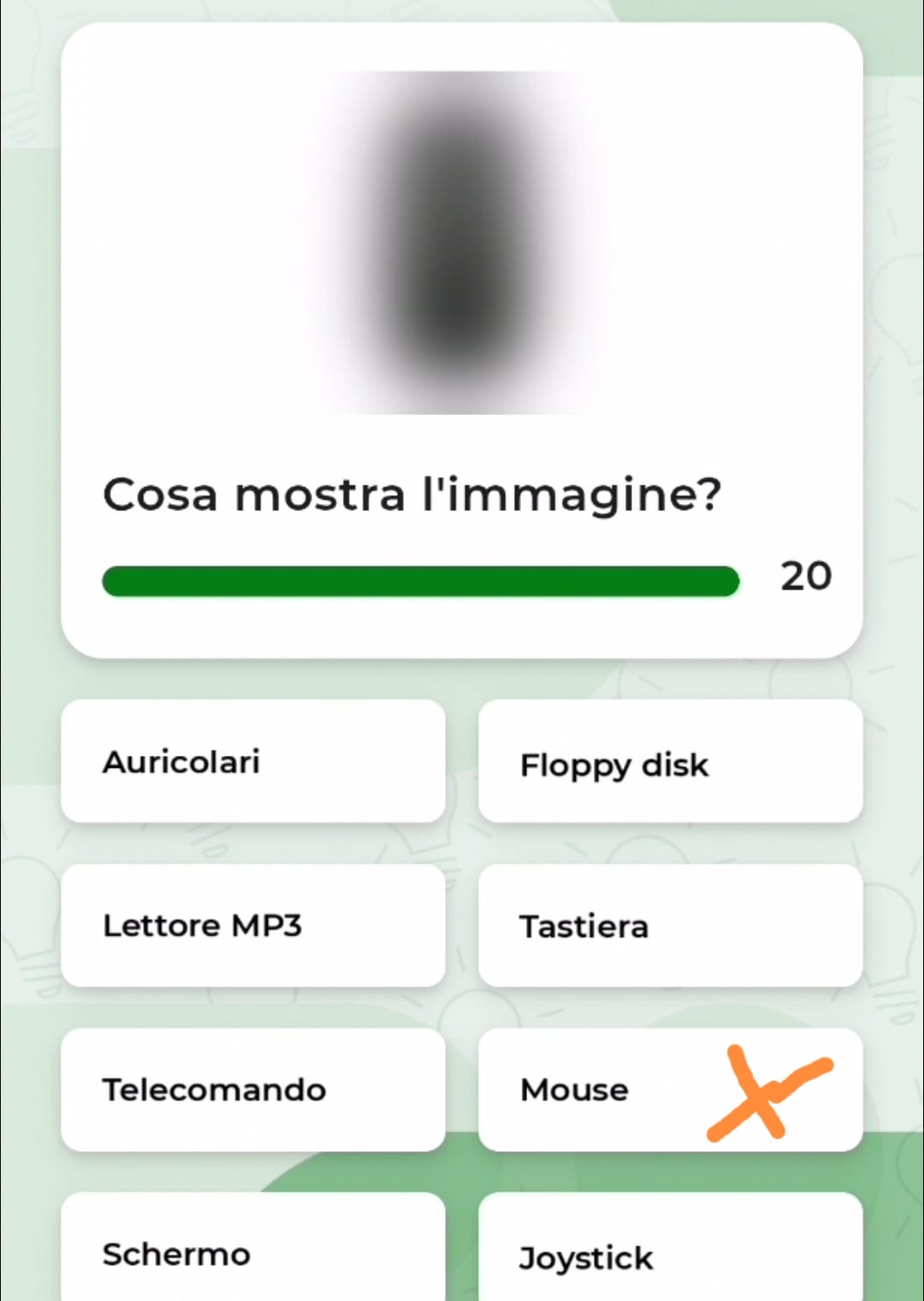Screen dimensions: 924x1301
Task: Pick Joystick as the answer
Action: (669, 1254)
